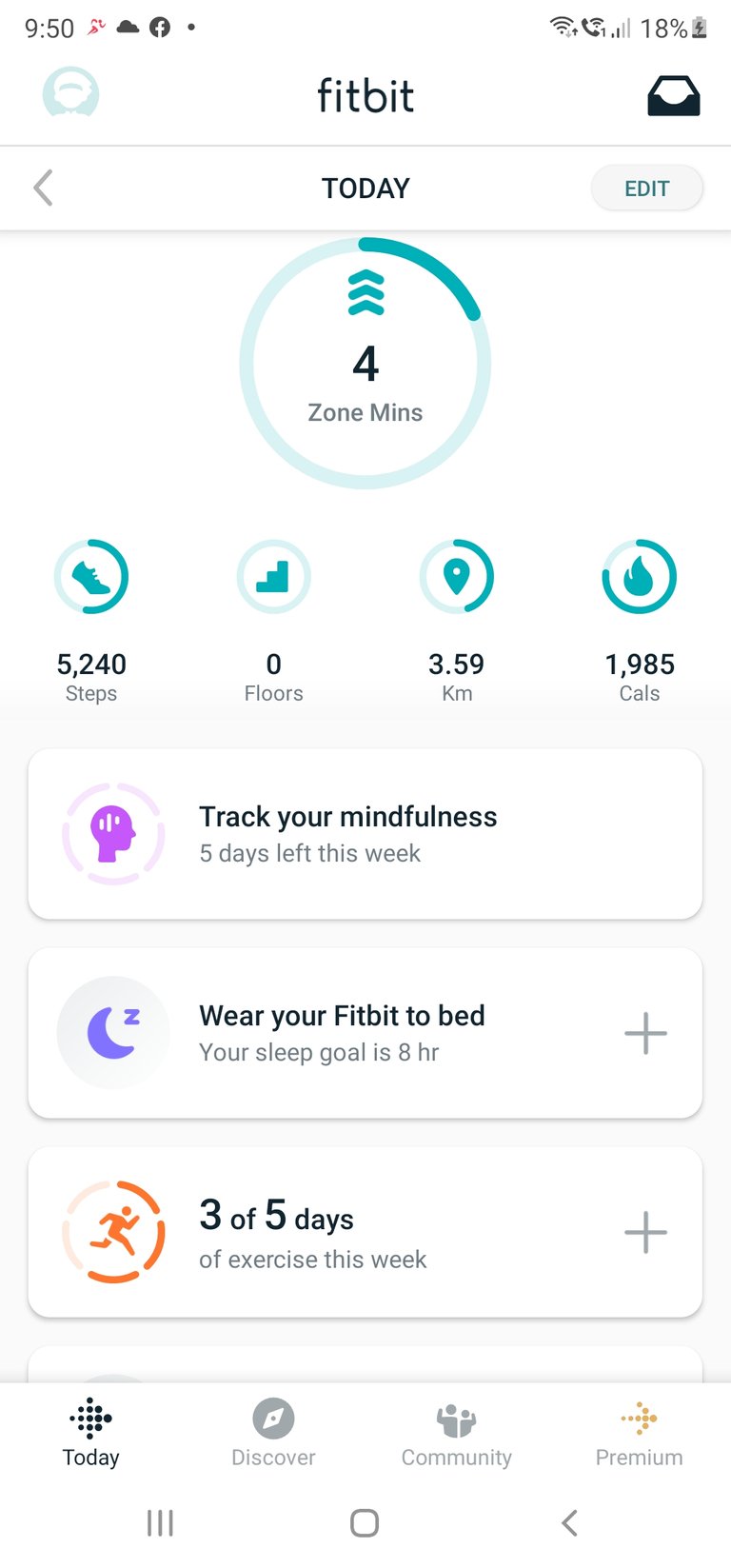Open the Track your mindfulness card
The width and height of the screenshot is (731, 1568).
coord(365,834)
